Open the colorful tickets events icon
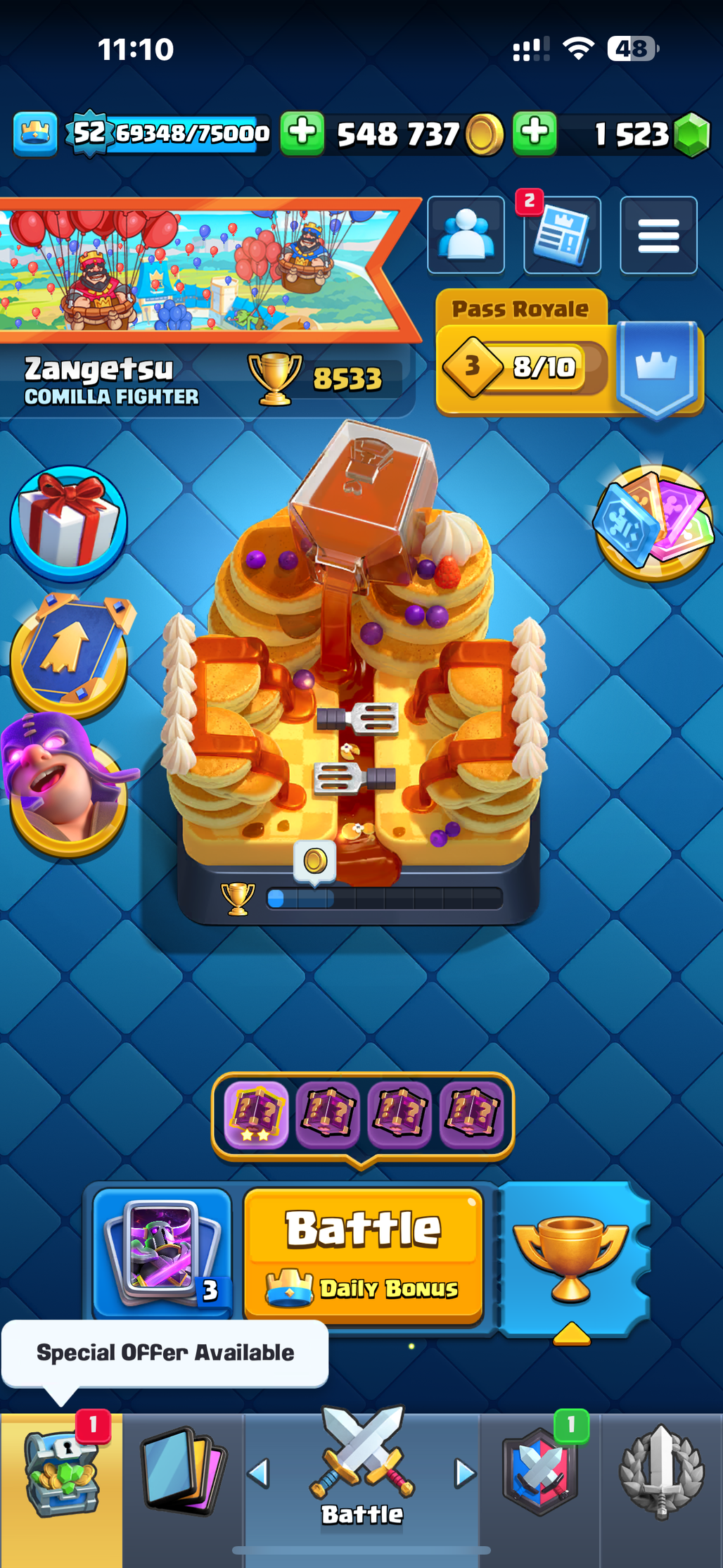This screenshot has height=1568, width=723. [x=654, y=522]
